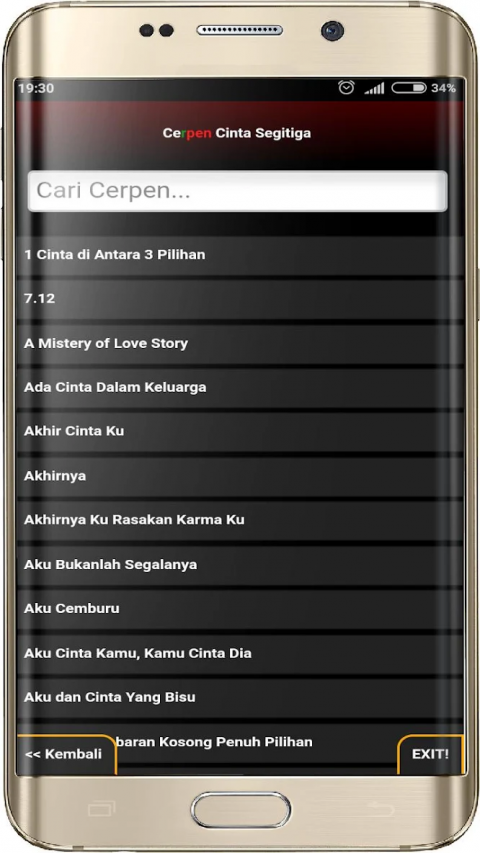Tap EXIT! to close the app
Image resolution: width=480 pixels, height=853 pixels.
point(430,755)
